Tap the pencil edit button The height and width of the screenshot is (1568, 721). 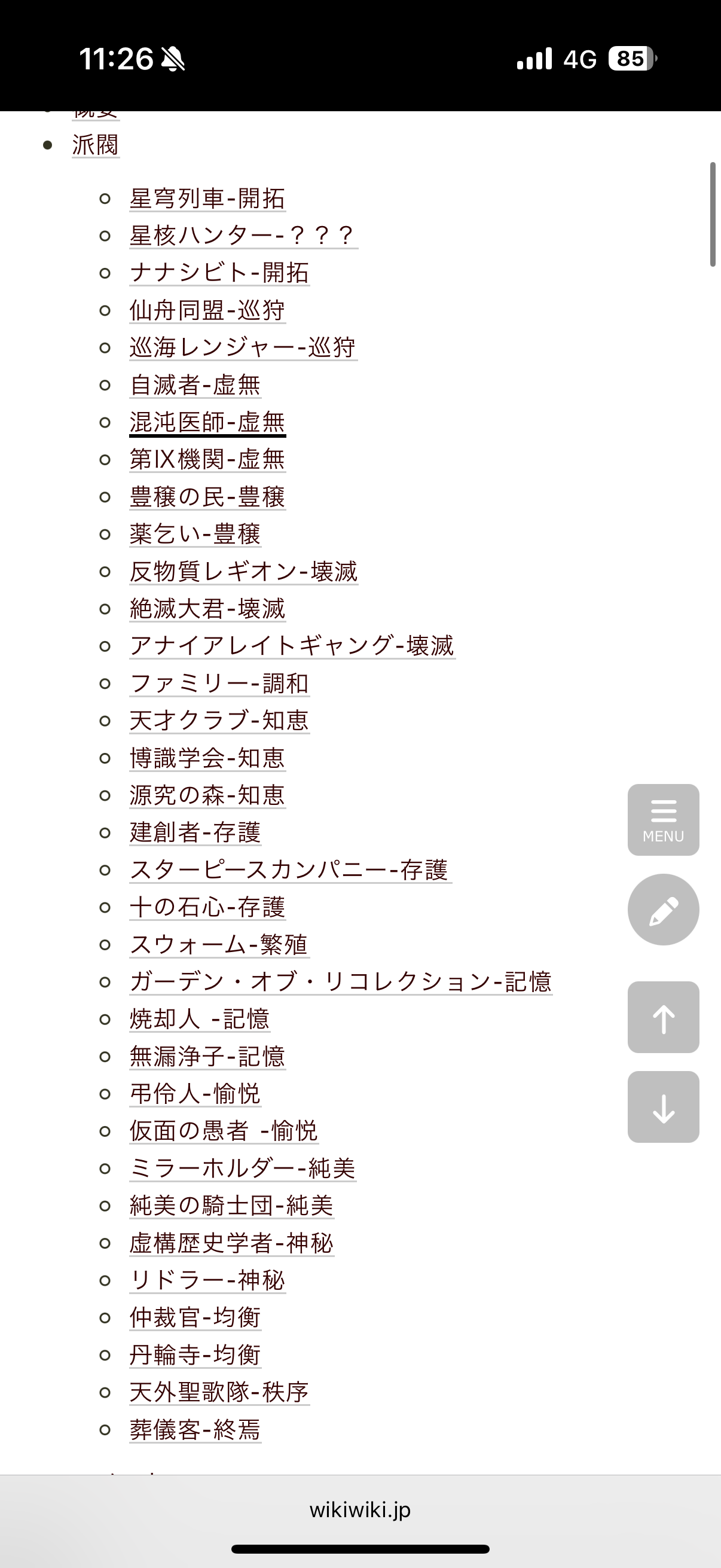pyautogui.click(x=663, y=910)
